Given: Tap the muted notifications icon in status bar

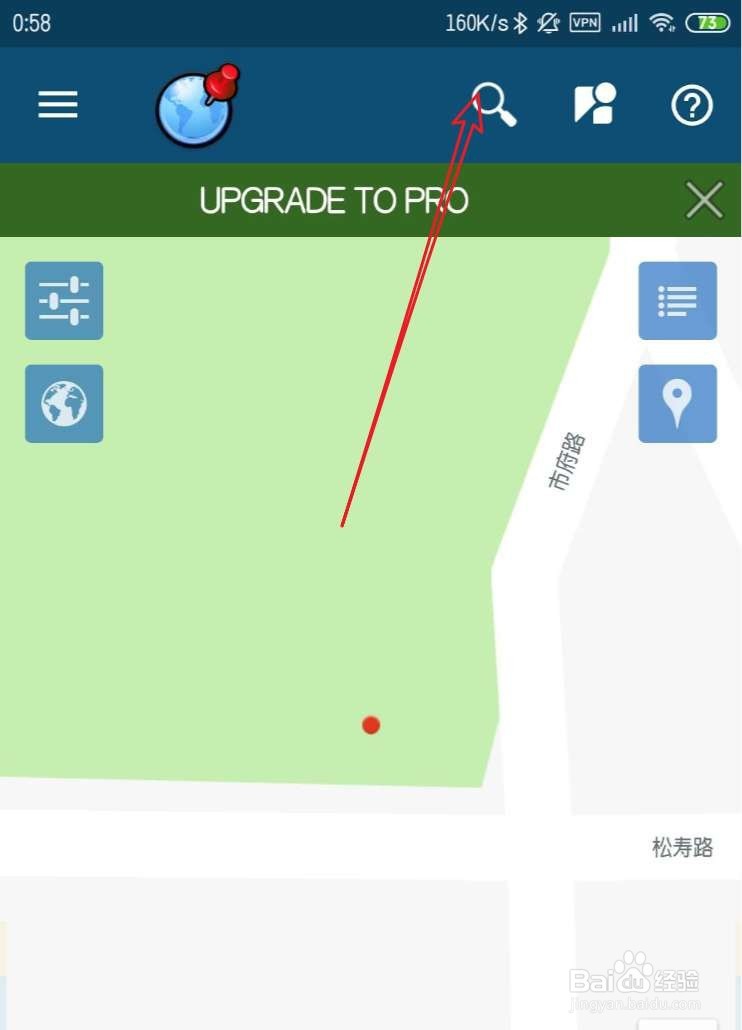Looking at the screenshot, I should pos(548,21).
